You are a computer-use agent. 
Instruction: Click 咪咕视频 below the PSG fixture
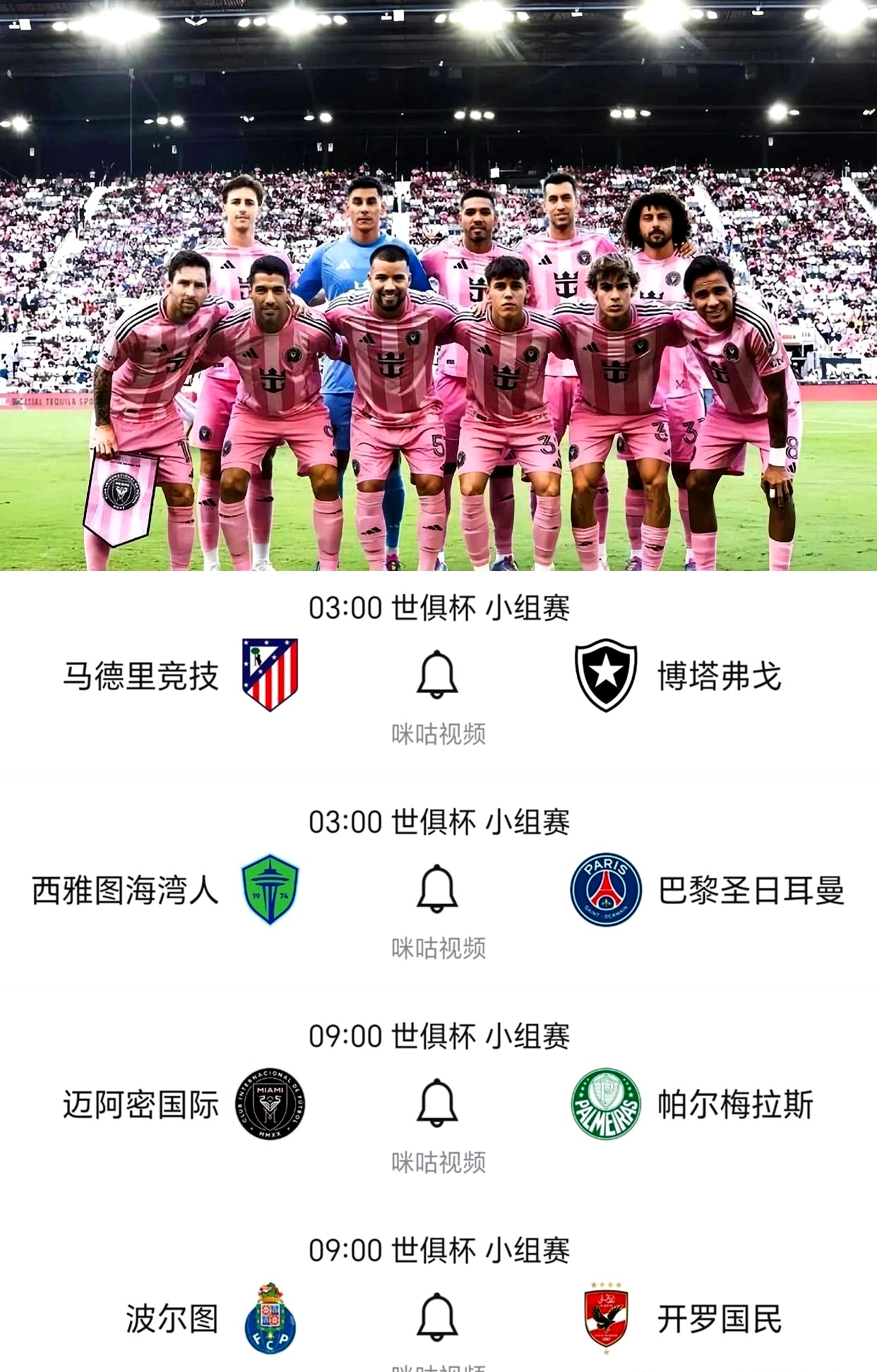pyautogui.click(x=438, y=948)
